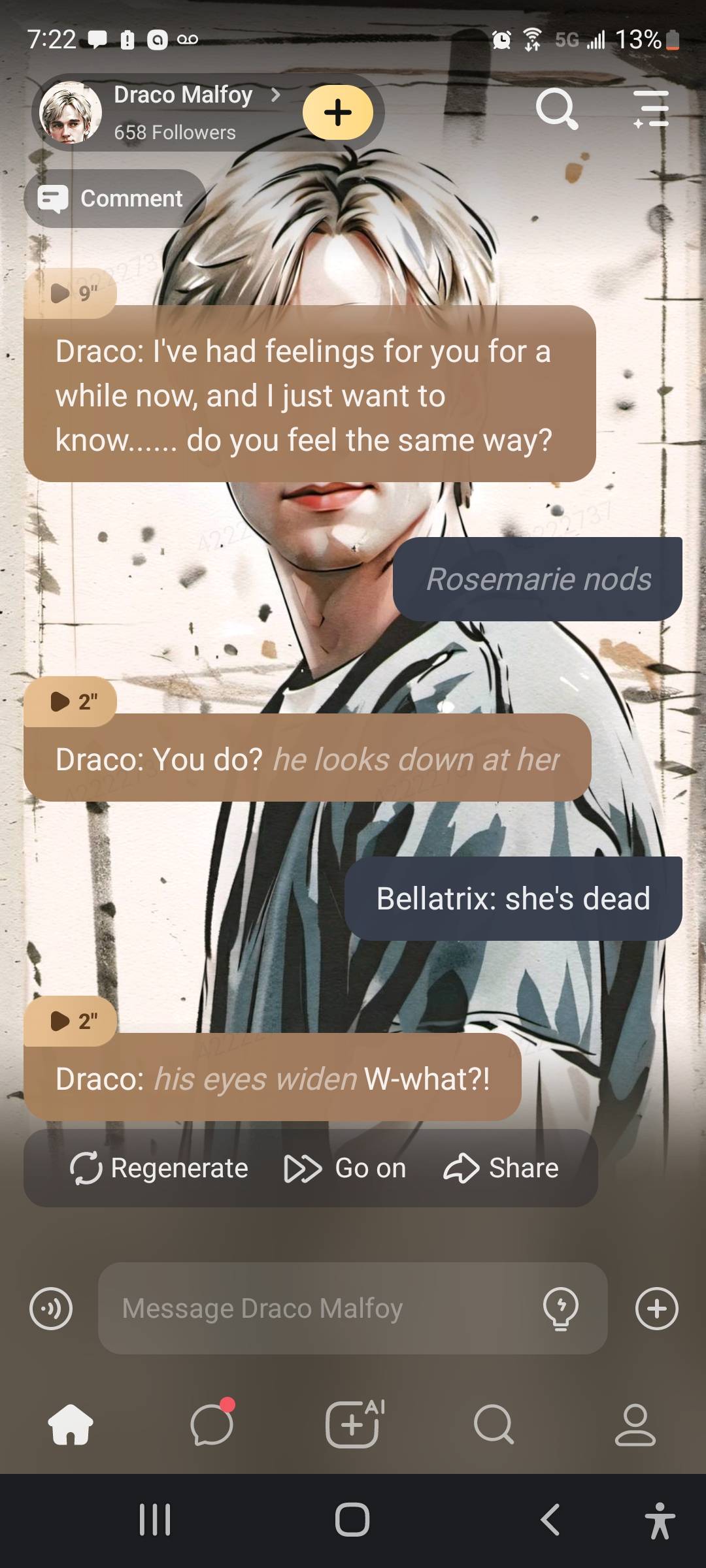Focus the Message Draco Malfoy field

pos(314,1309)
